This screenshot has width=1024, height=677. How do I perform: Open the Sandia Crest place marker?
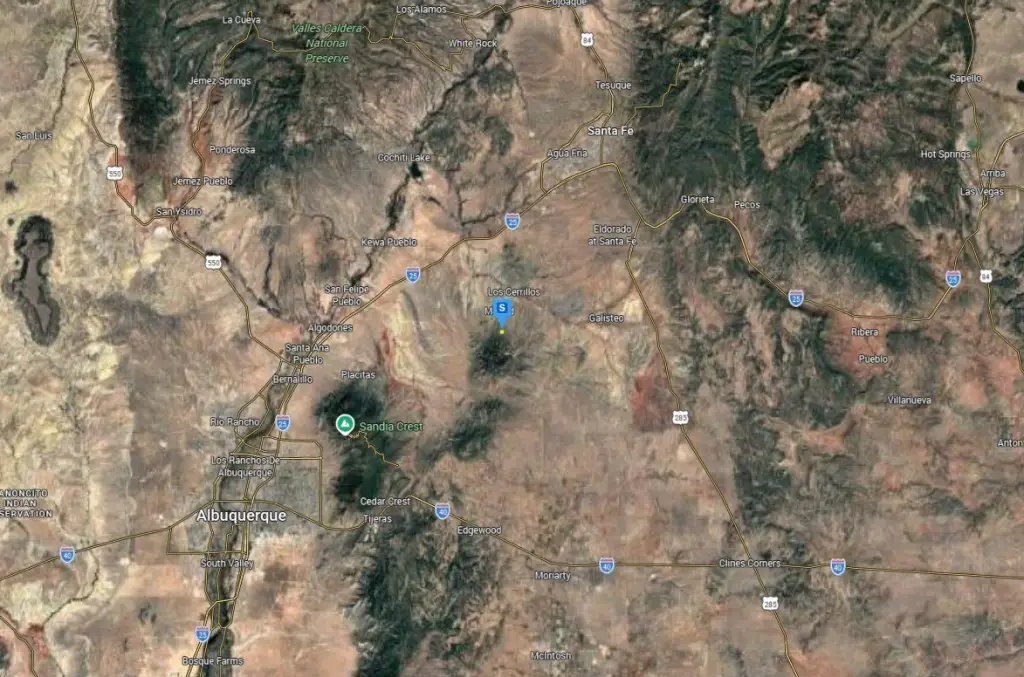[345, 425]
